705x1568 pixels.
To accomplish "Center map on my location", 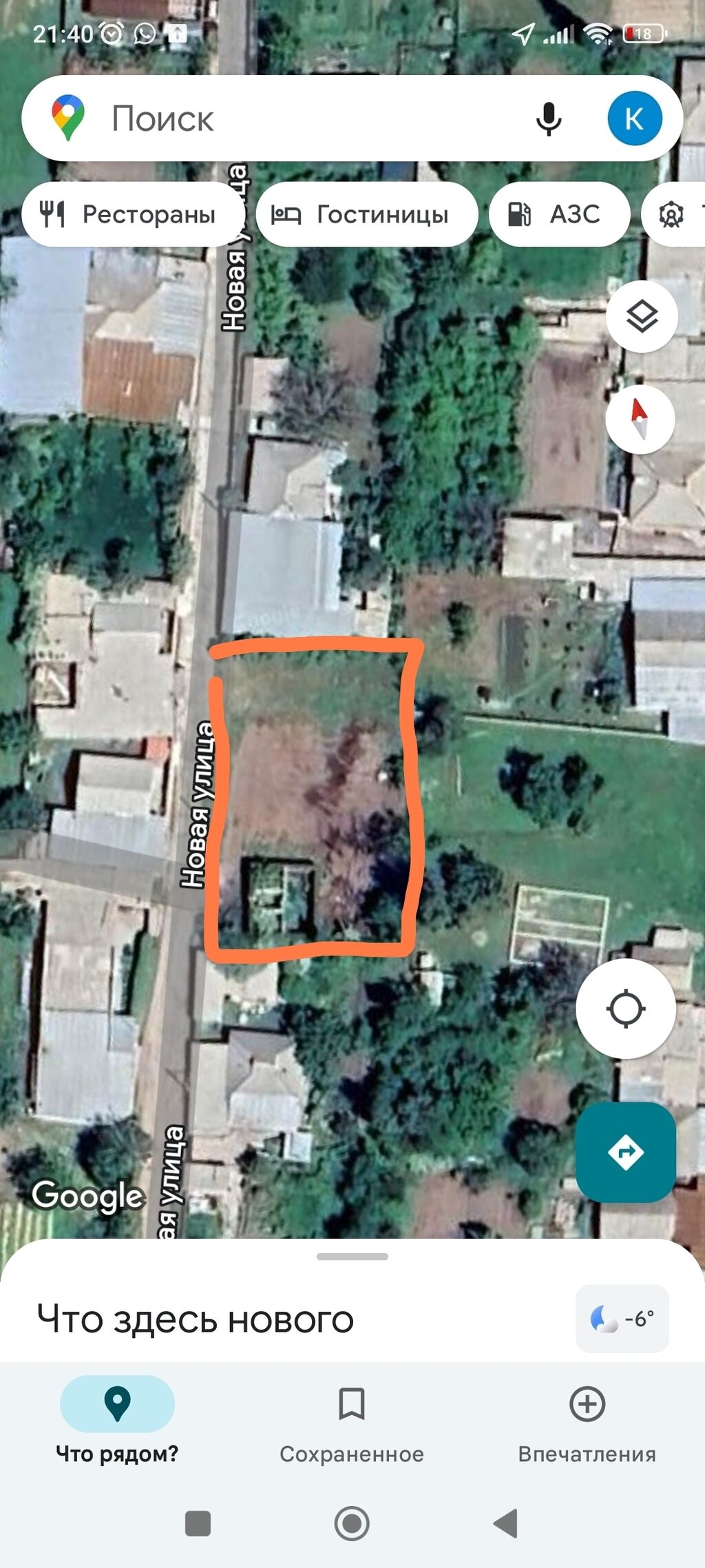I will [x=626, y=1009].
